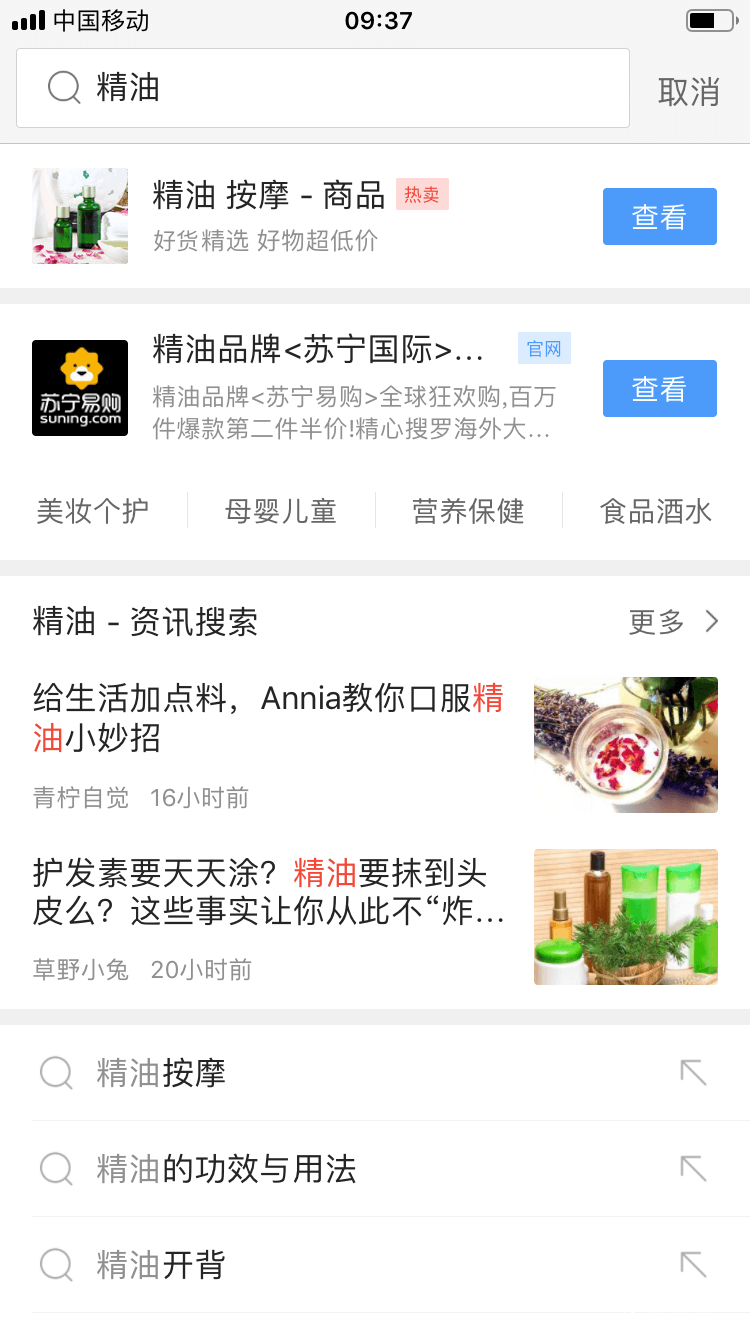The image size is (750, 1334).
Task: Switch to the 母婴儿童 category
Action: 280,511
